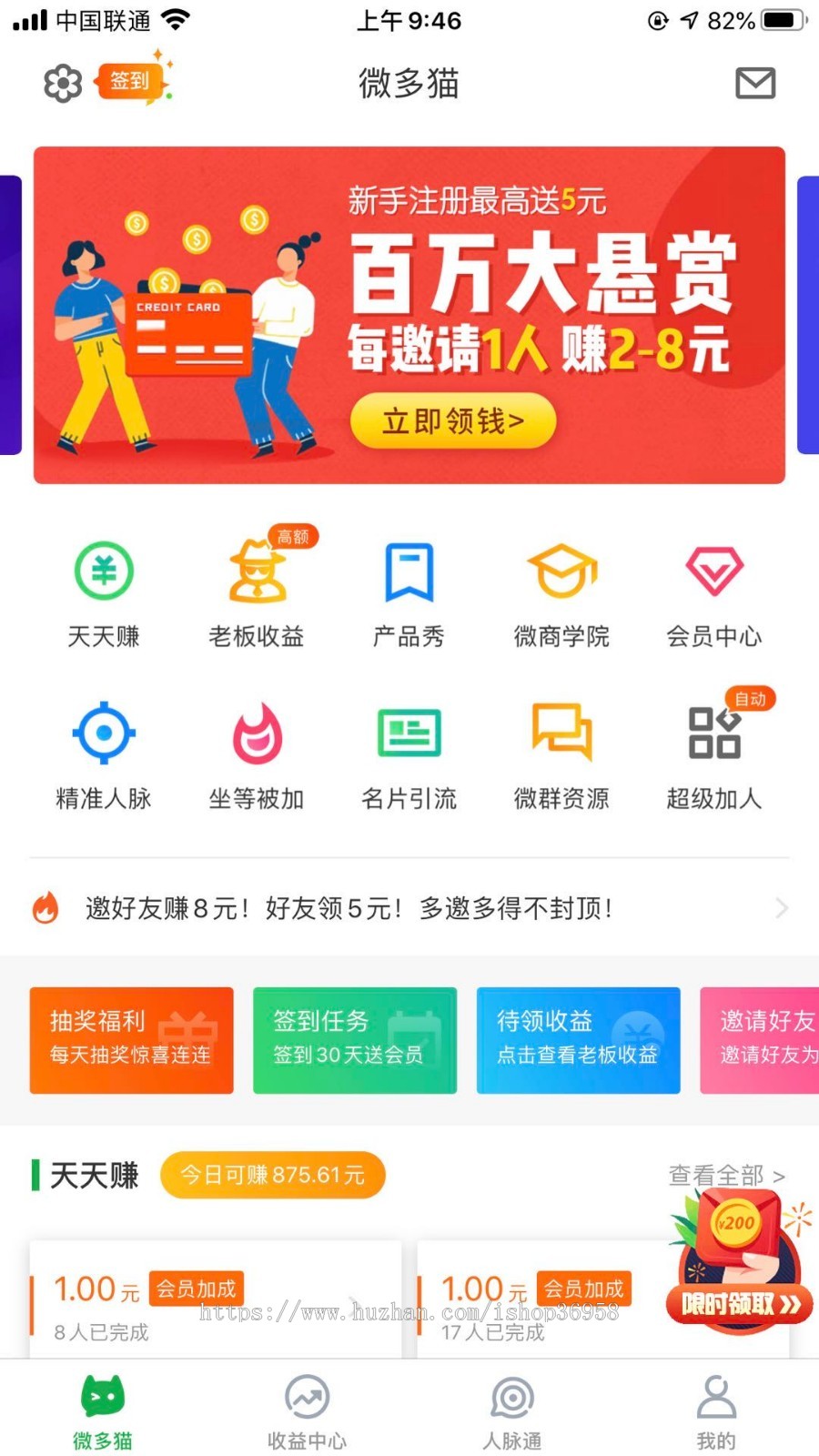Expand the invite friends reward banner chevron
The height and width of the screenshot is (1456, 819).
(x=781, y=908)
